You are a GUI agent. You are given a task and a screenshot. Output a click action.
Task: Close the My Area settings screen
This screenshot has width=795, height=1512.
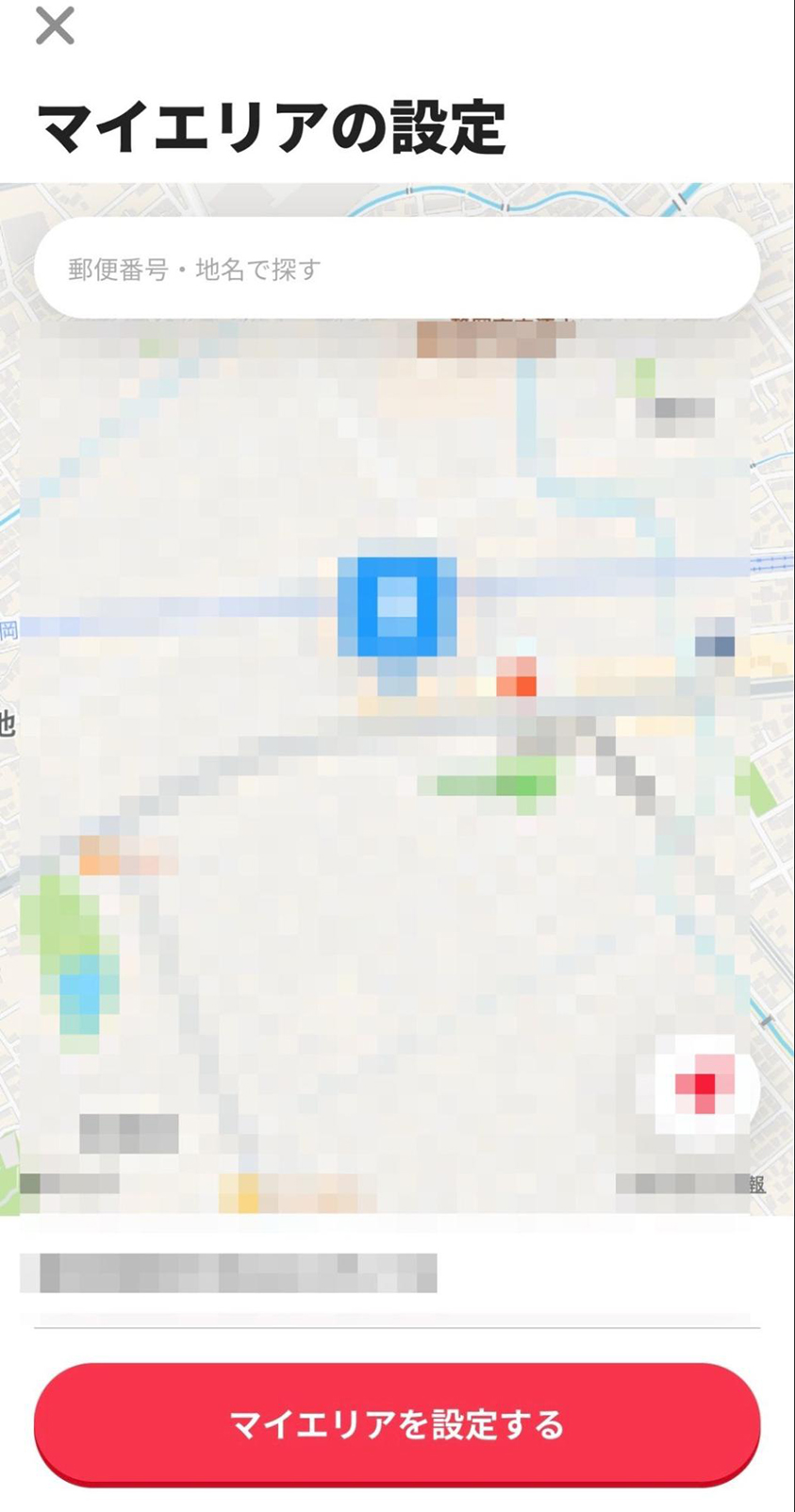tap(55, 26)
